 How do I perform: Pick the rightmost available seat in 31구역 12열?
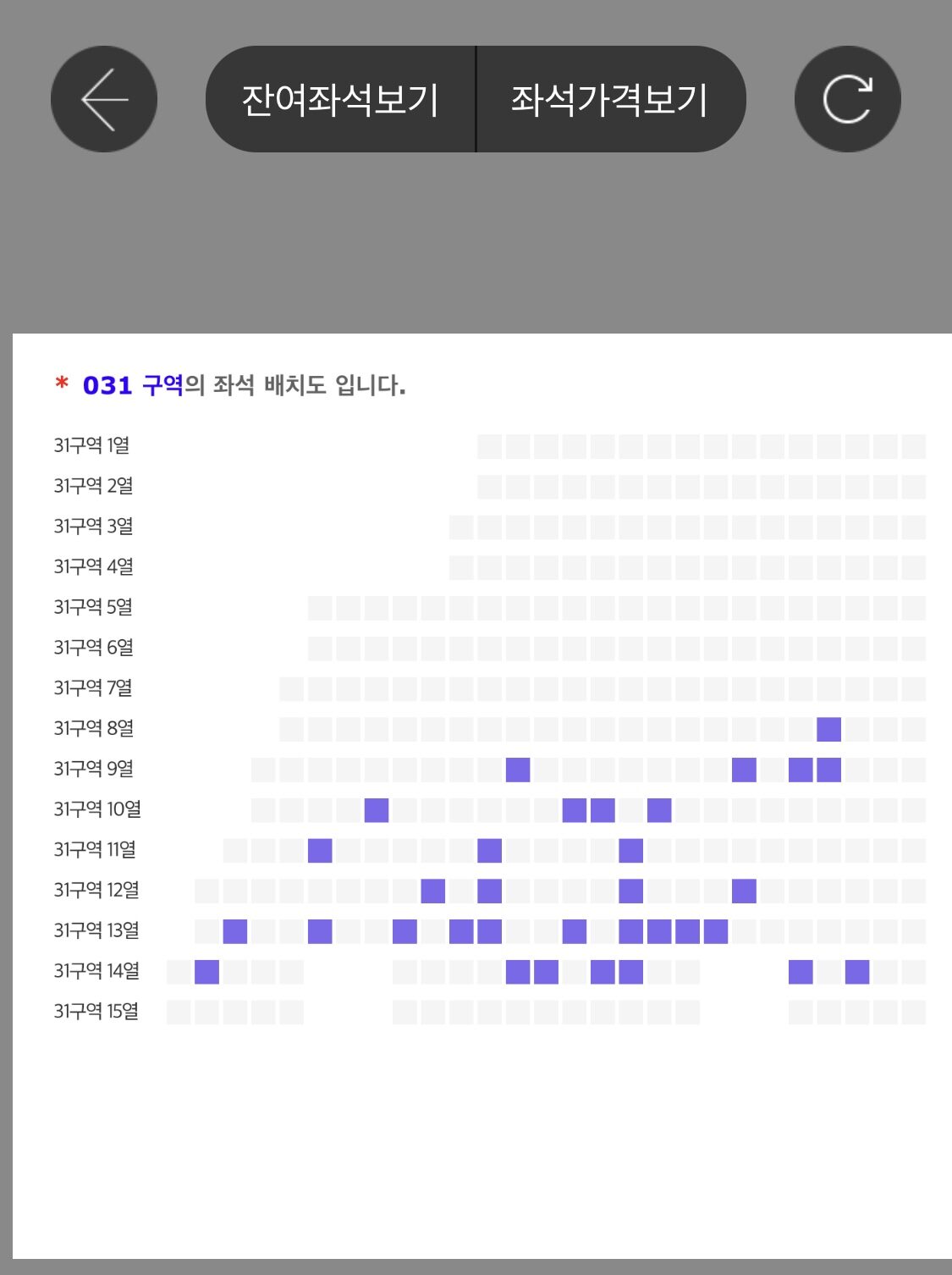(x=744, y=891)
